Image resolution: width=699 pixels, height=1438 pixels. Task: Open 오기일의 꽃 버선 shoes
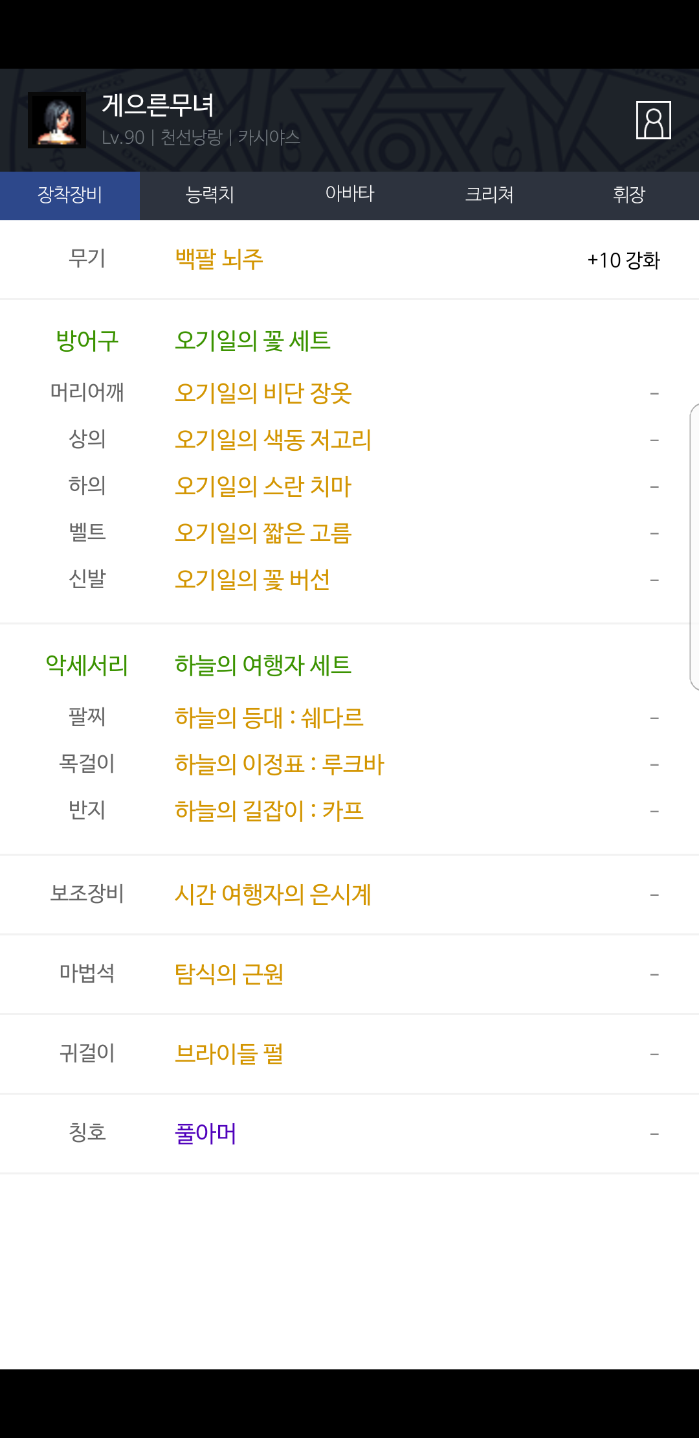[252, 580]
